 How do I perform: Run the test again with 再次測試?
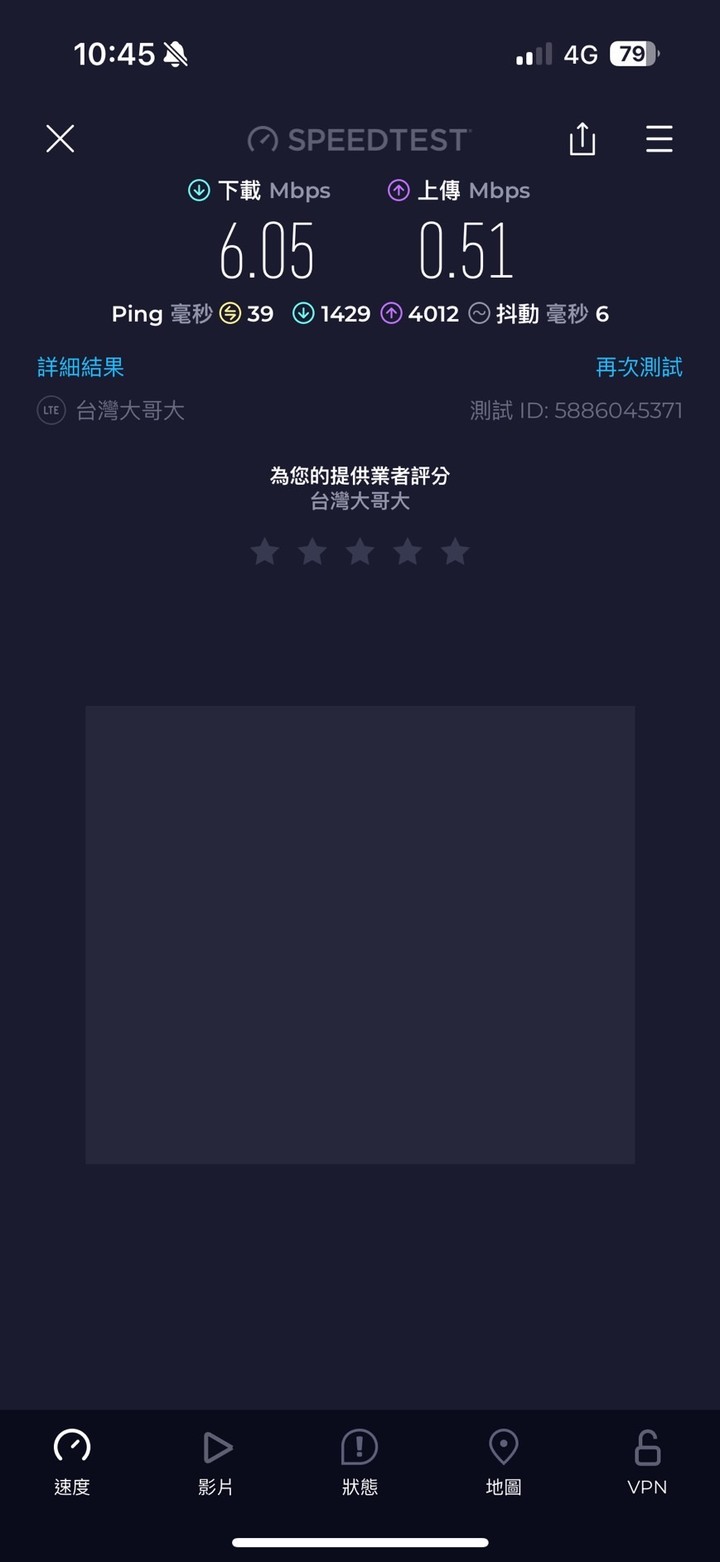pos(639,367)
